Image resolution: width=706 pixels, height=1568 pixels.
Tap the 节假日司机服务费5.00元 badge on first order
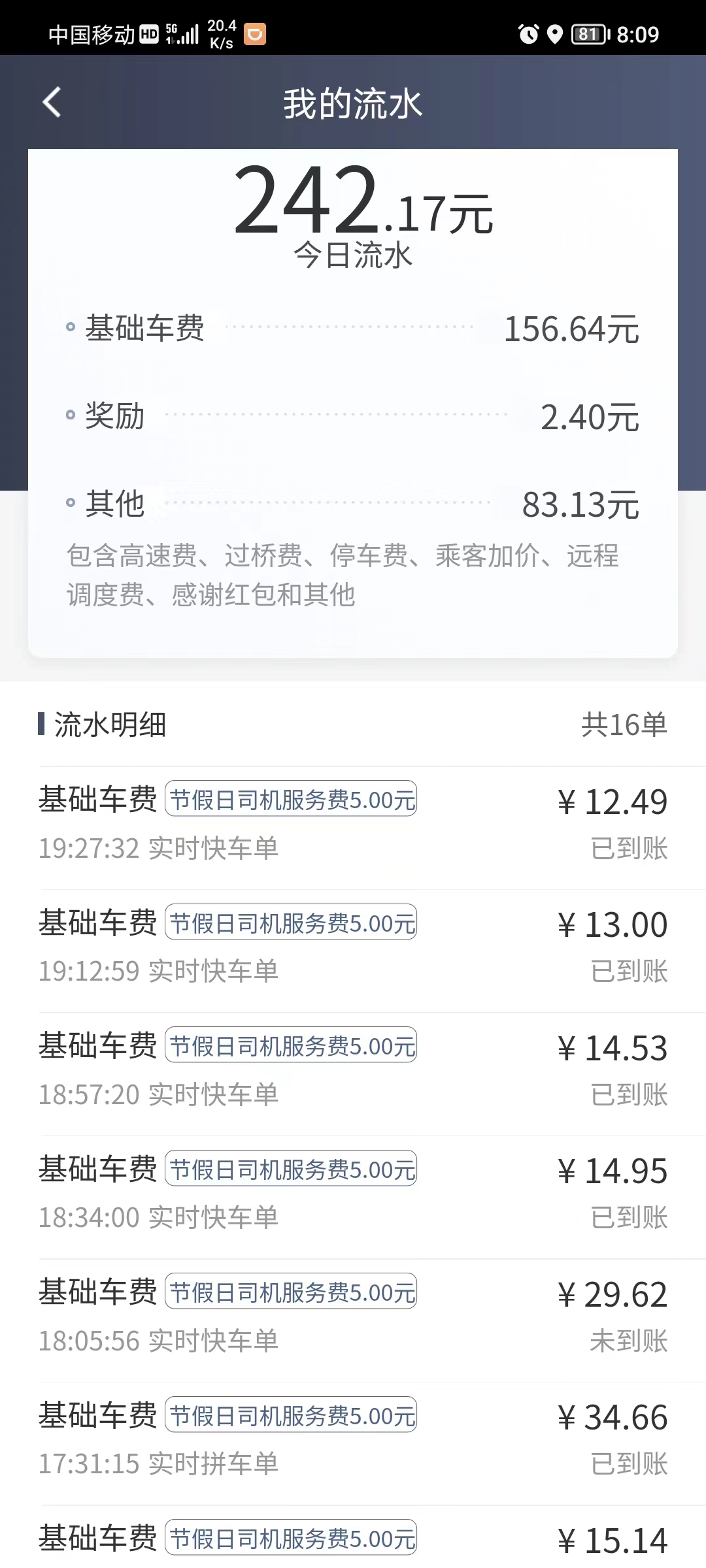coord(292,799)
